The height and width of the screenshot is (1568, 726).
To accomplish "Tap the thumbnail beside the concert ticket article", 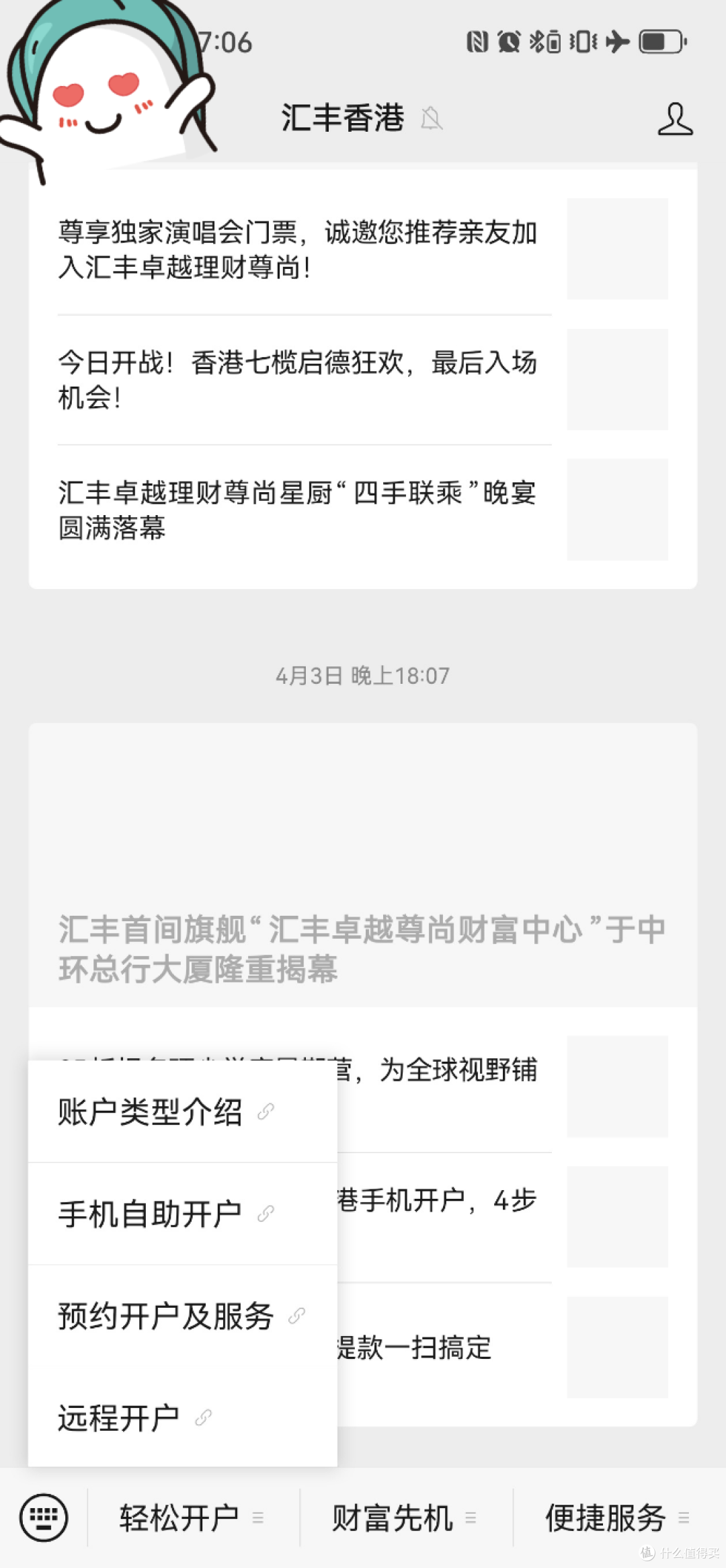I will [x=616, y=249].
